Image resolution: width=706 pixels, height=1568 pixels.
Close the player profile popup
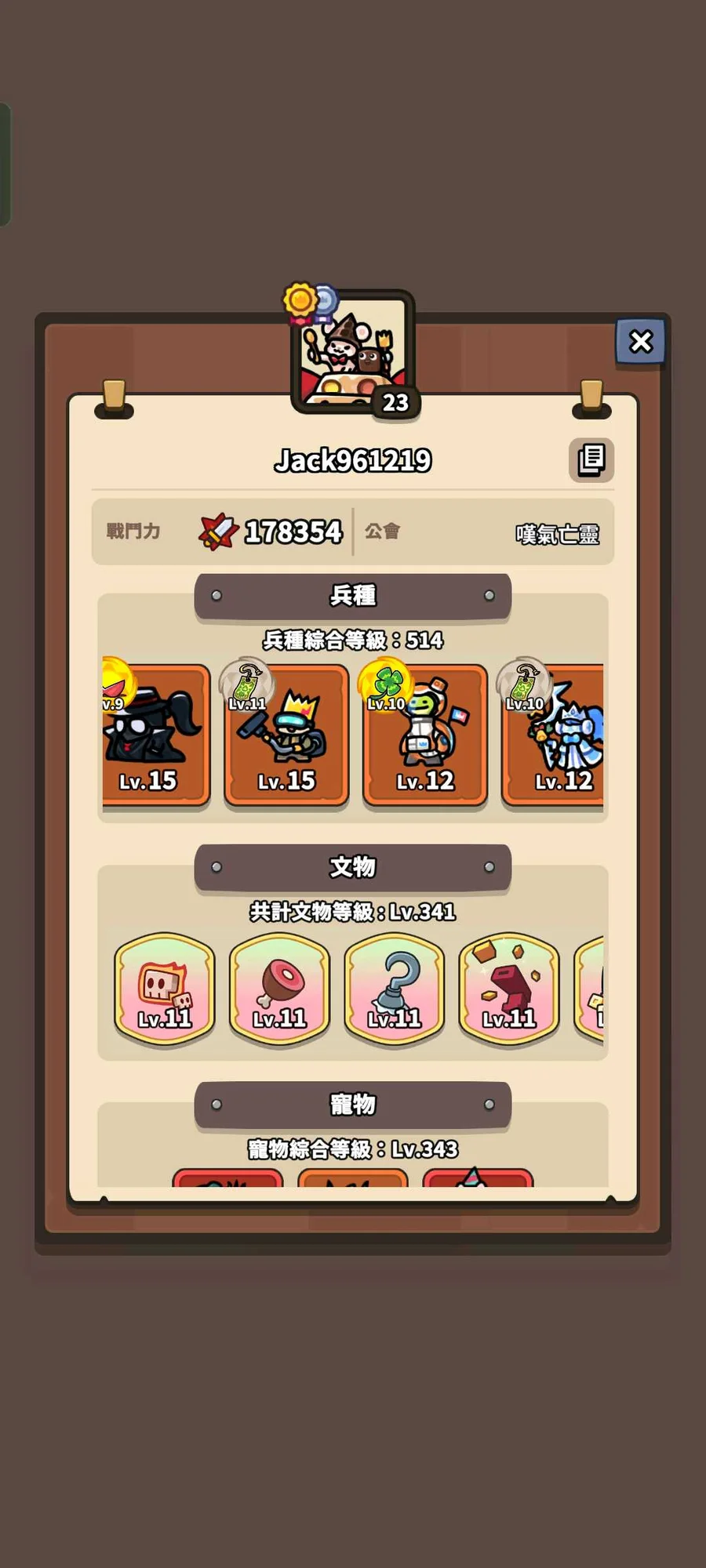[x=640, y=341]
